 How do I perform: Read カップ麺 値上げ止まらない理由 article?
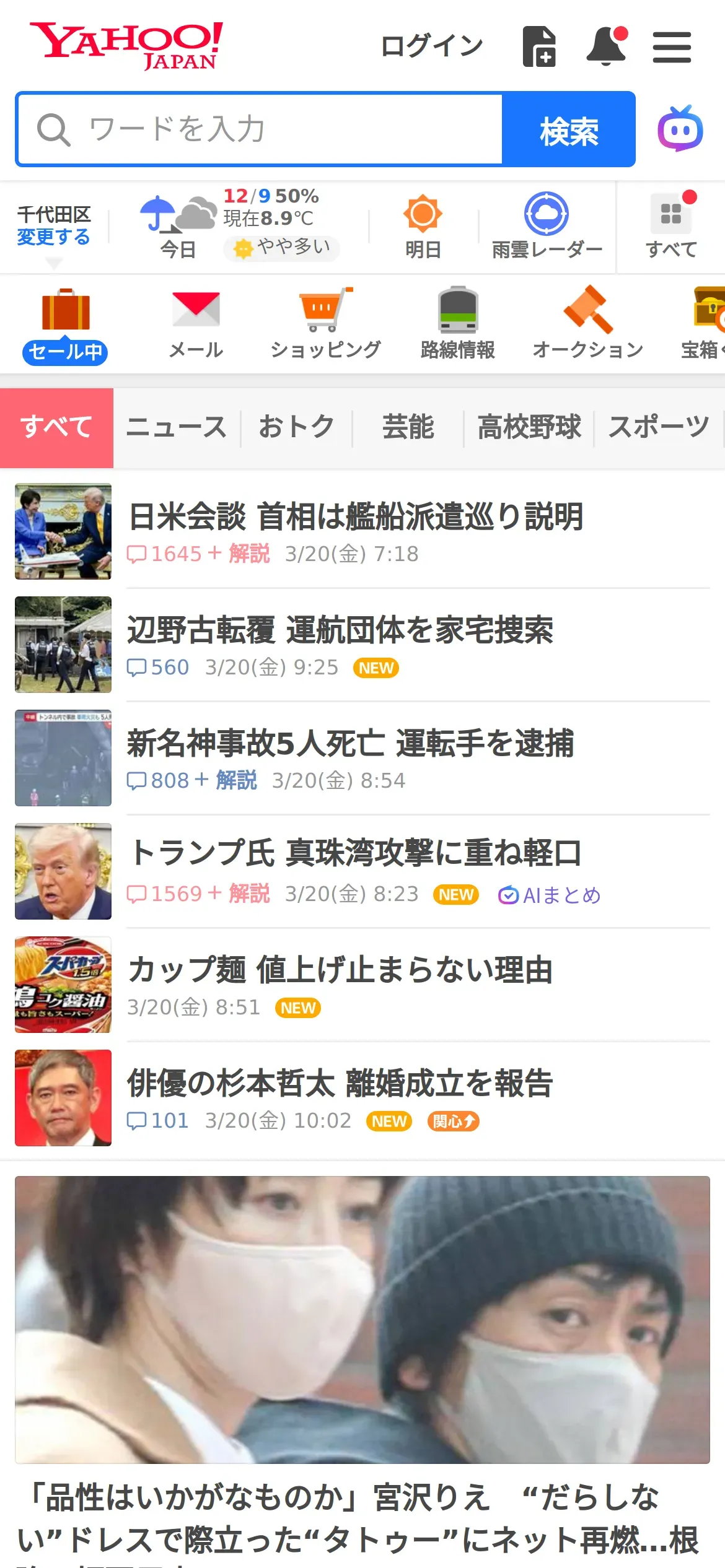click(x=340, y=970)
